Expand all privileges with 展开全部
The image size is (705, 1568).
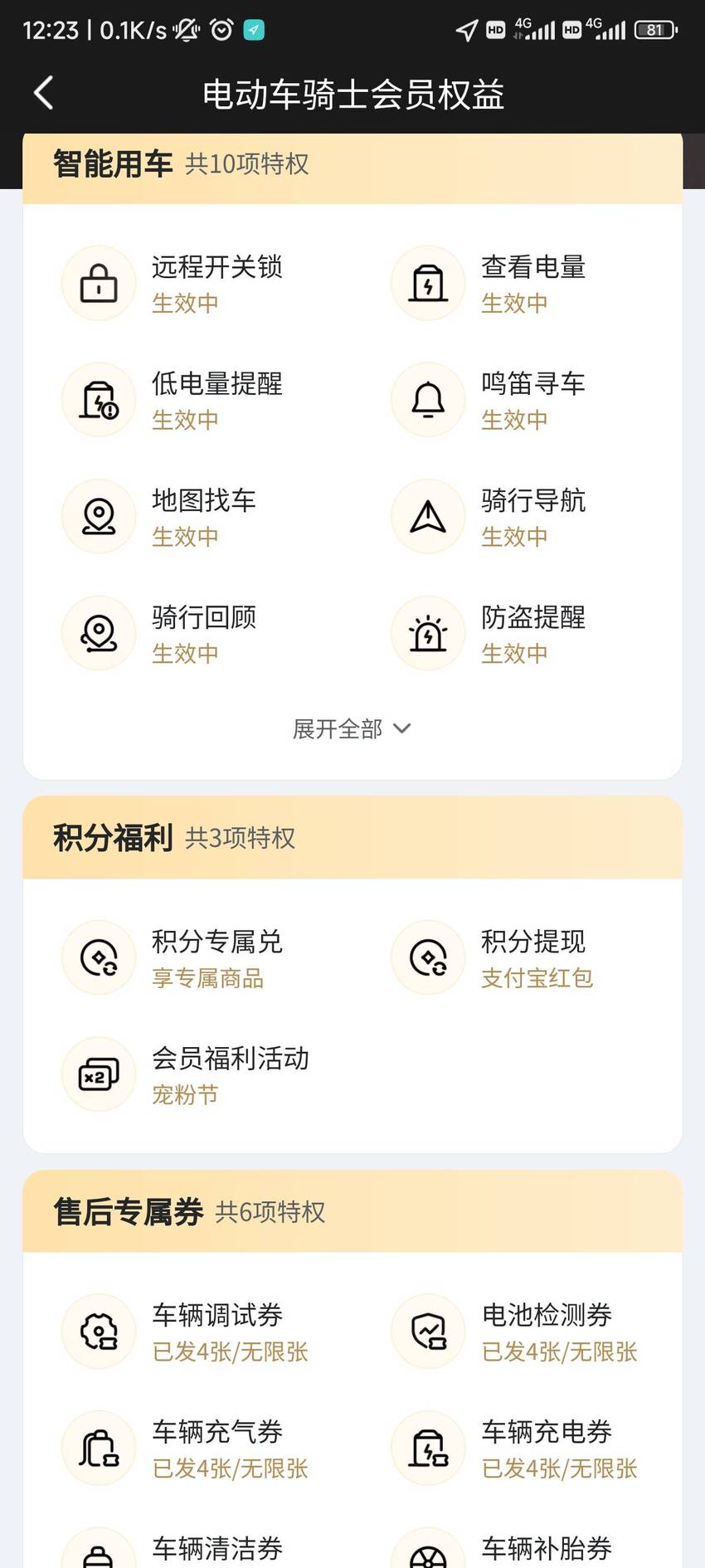coord(352,729)
